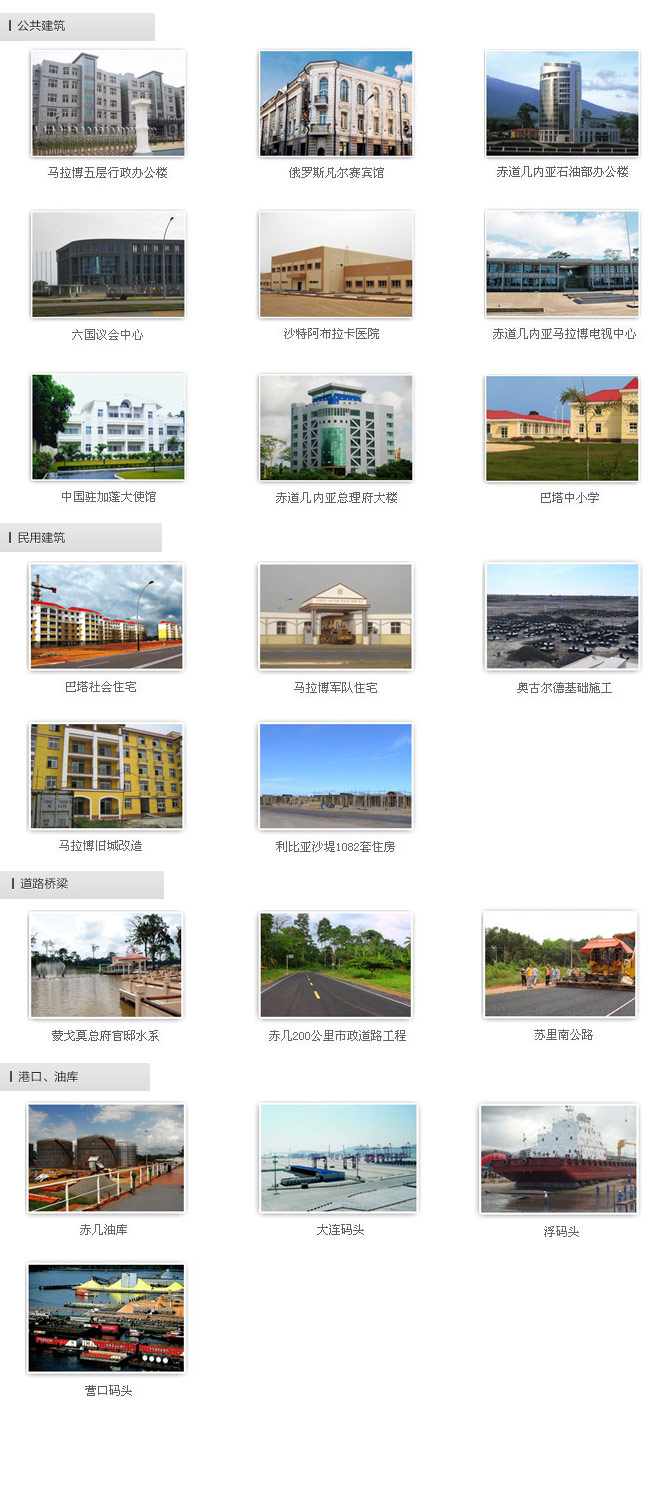This screenshot has width=670, height=1500.
Task: Select the 六国议会中心 project image
Action: pyautogui.click(x=108, y=265)
